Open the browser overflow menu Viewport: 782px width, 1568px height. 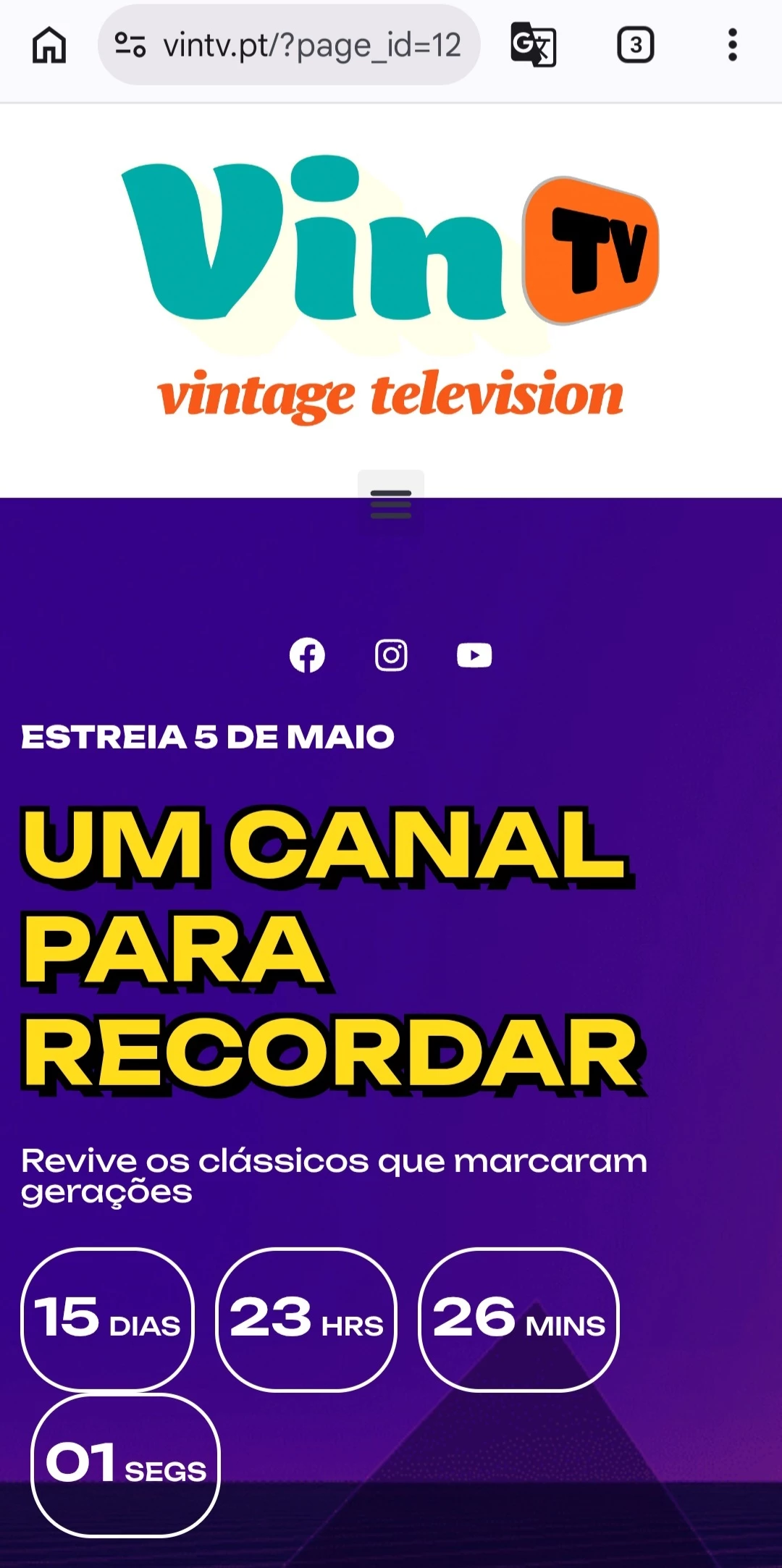point(732,45)
